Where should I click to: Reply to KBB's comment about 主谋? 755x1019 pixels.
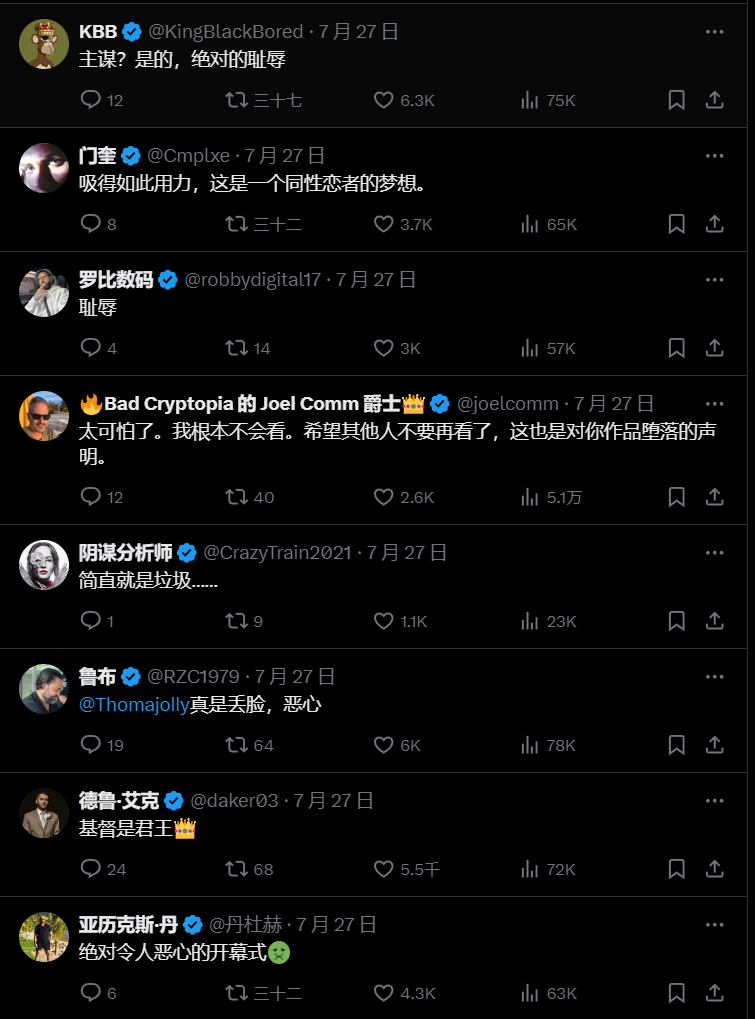[91, 100]
